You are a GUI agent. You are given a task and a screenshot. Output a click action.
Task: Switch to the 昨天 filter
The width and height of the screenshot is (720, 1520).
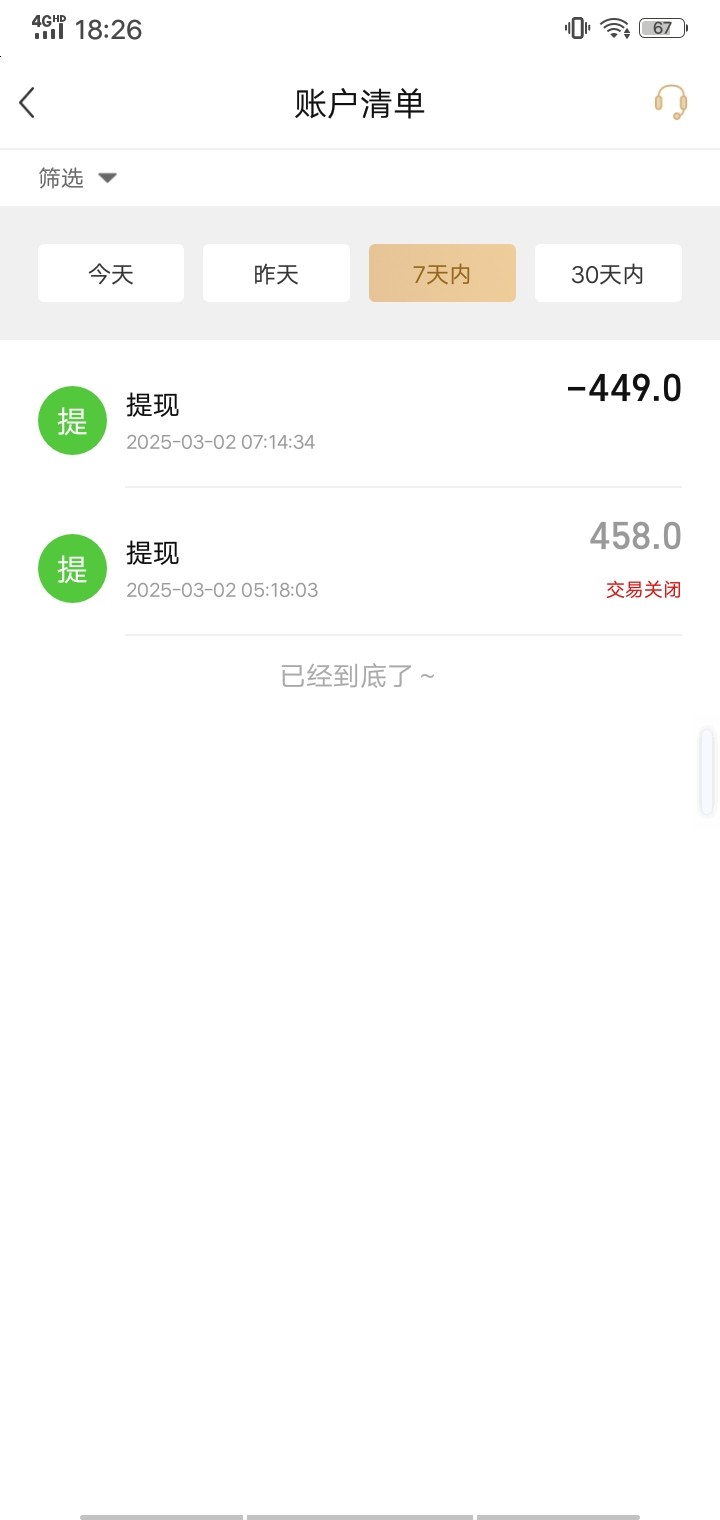276,273
